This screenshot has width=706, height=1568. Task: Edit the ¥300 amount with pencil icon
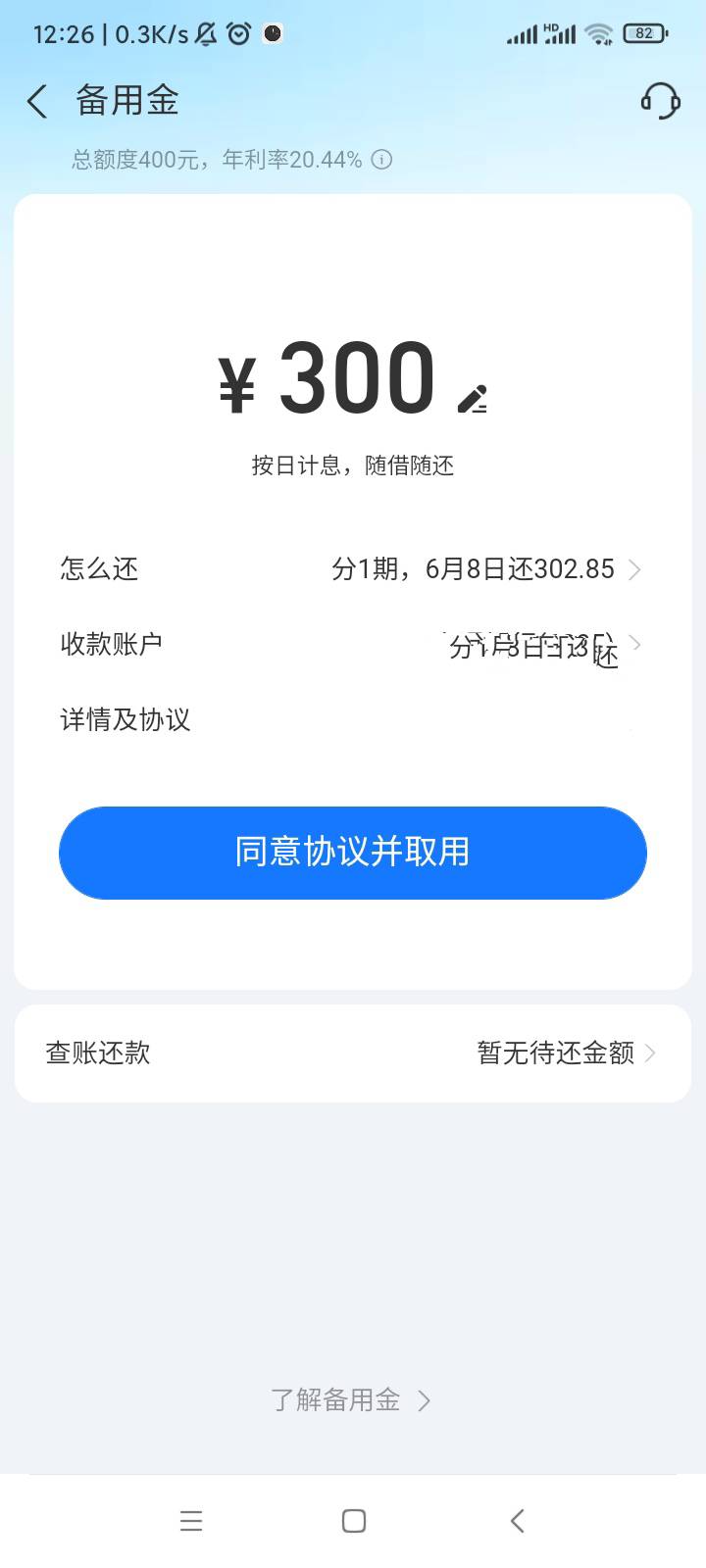[x=473, y=398]
